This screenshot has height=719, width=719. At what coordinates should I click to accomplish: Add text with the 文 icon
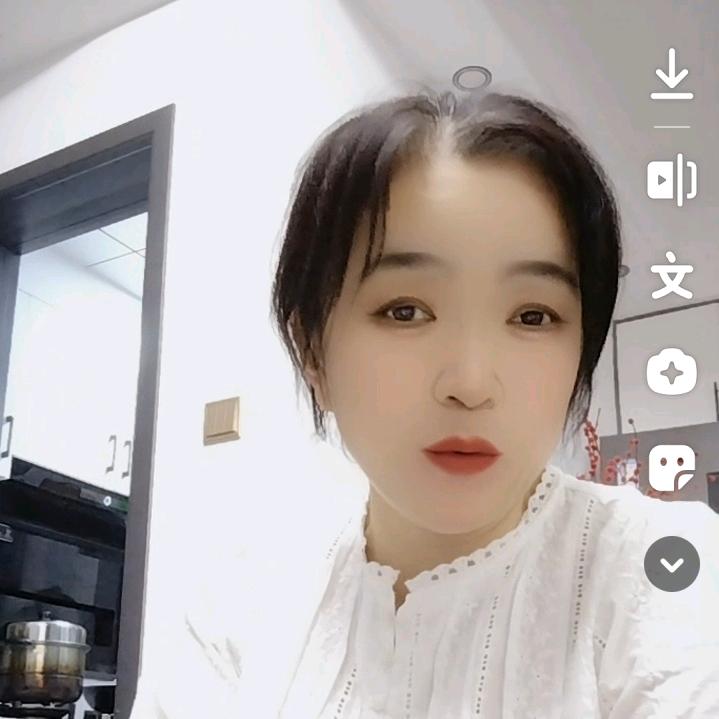click(x=672, y=277)
